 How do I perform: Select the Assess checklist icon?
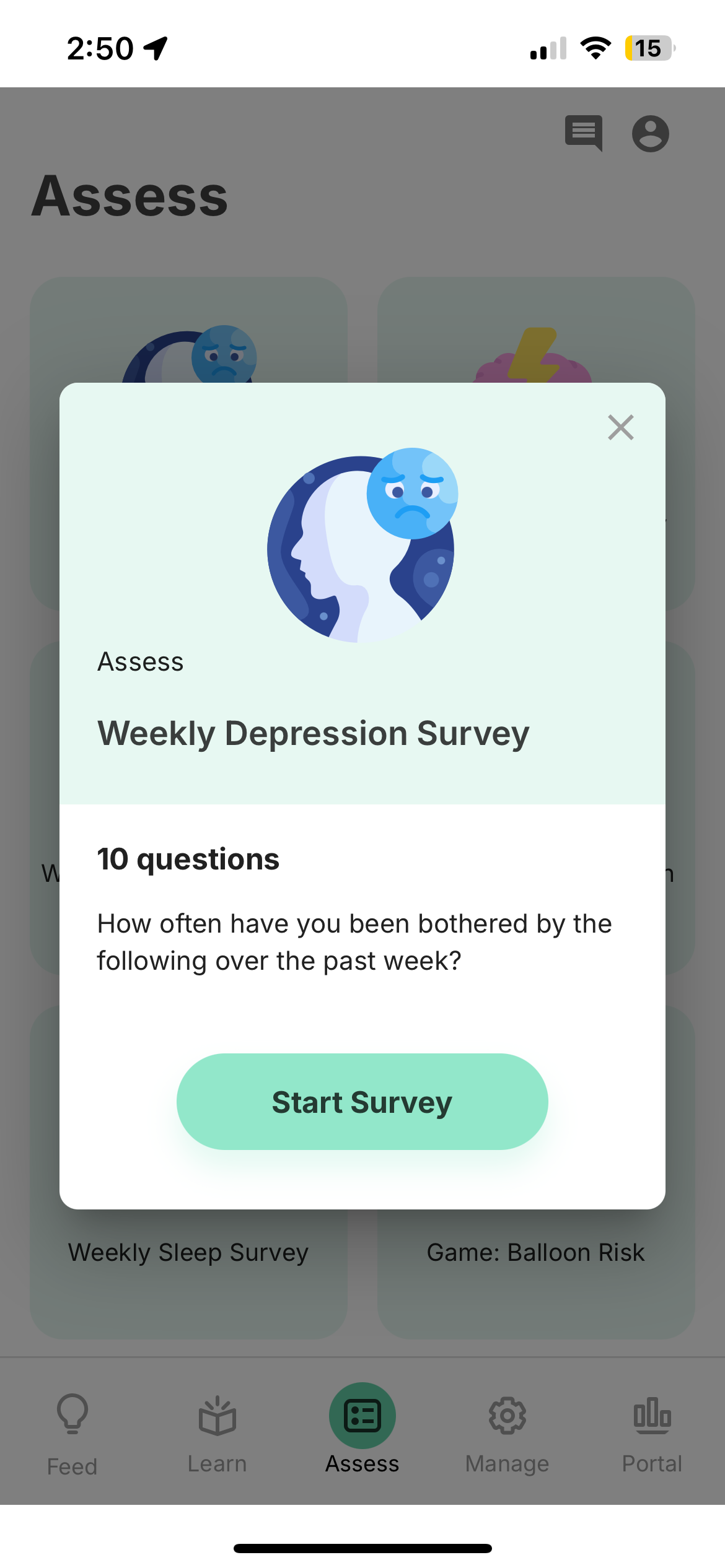[362, 1415]
